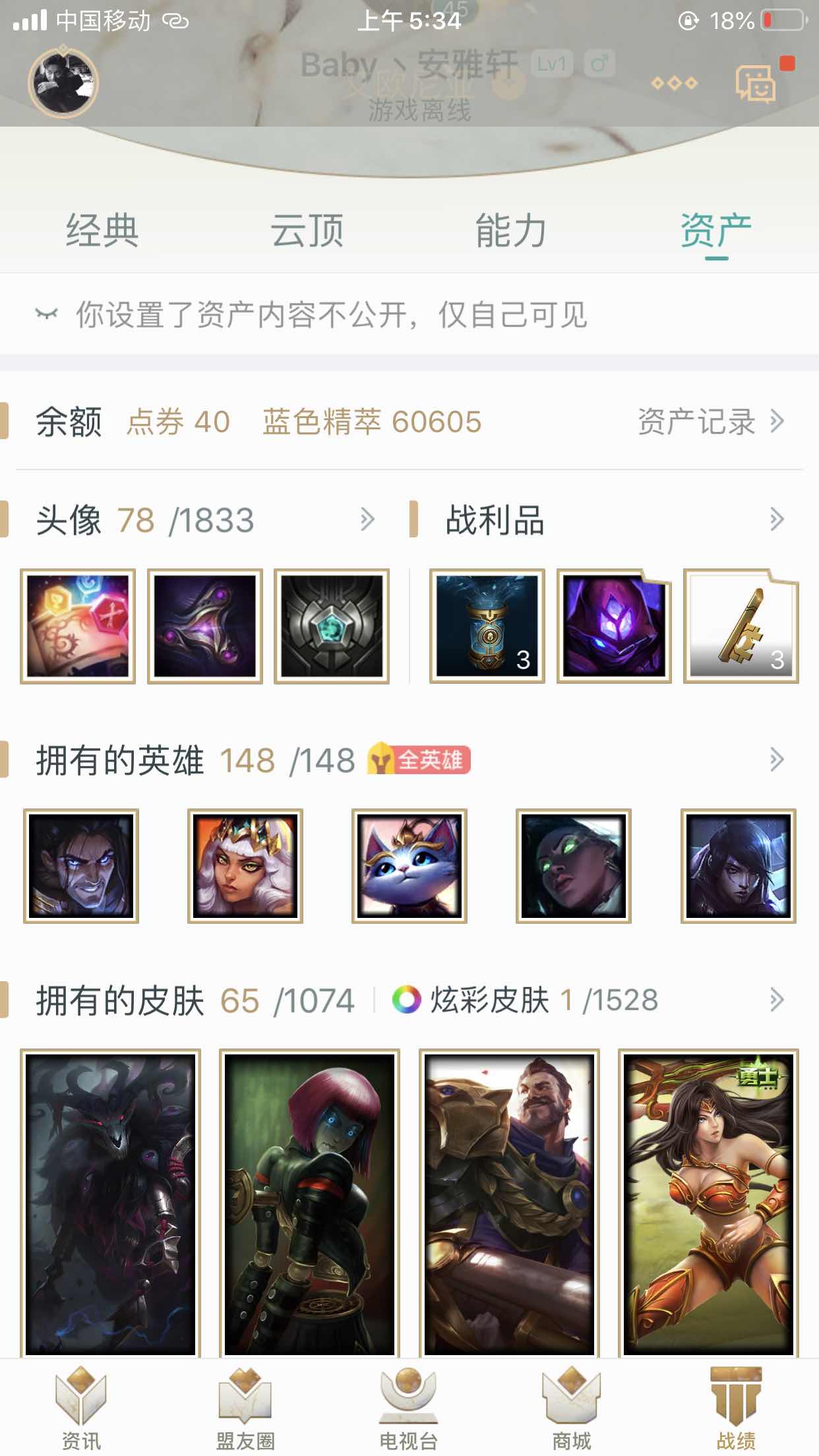819x1456 pixels.
Task: Open the 电视台 tab
Action: (x=409, y=1409)
